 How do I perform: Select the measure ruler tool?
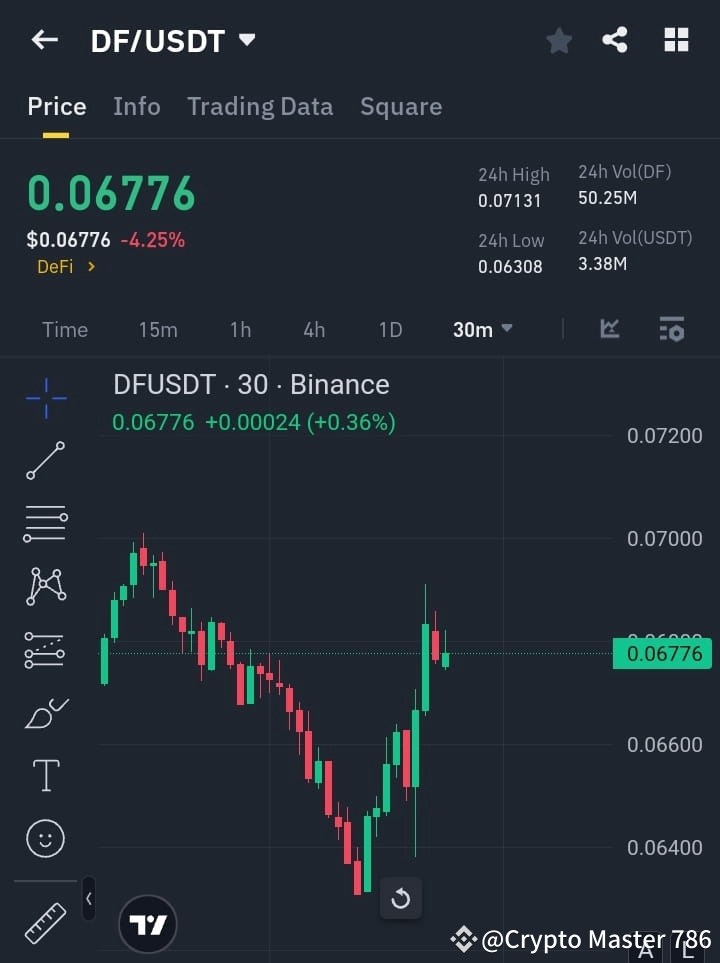click(x=45, y=919)
